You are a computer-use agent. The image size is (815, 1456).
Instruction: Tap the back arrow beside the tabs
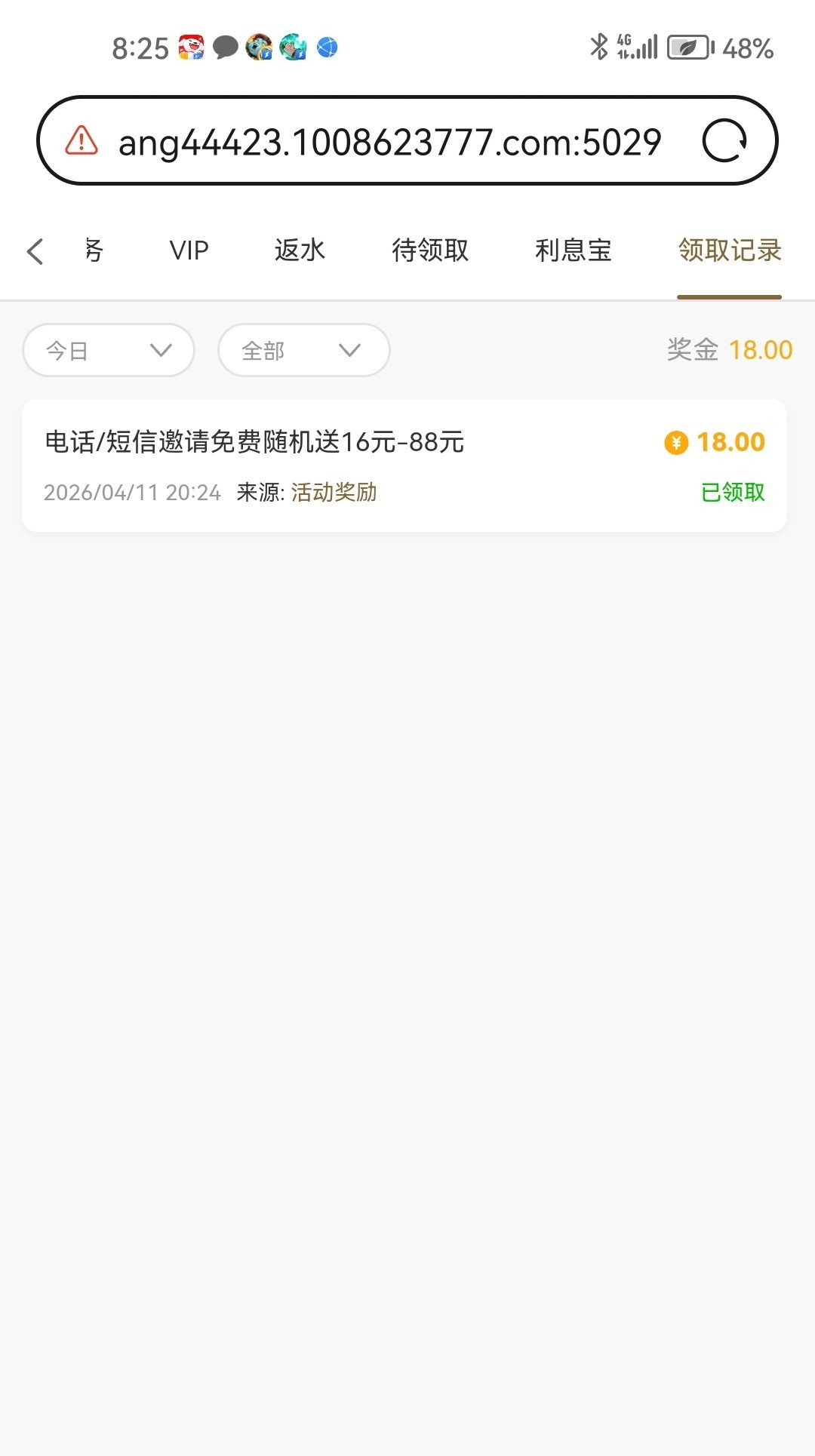pos(35,251)
